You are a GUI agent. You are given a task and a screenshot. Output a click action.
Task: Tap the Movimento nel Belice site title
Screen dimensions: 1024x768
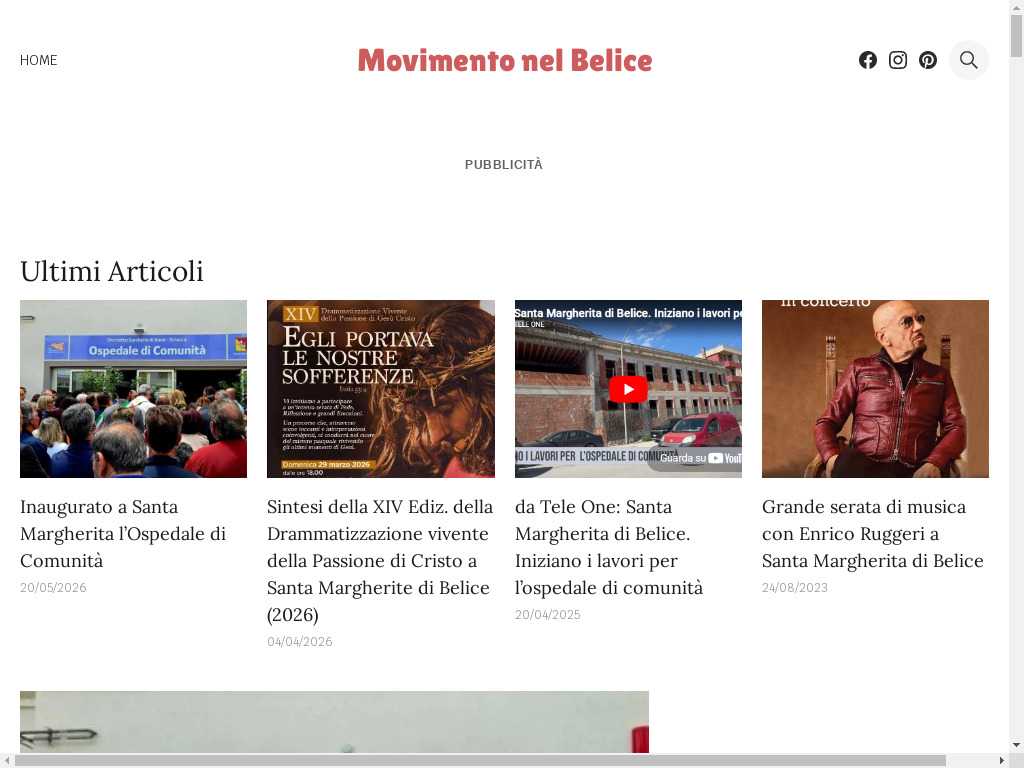(505, 60)
